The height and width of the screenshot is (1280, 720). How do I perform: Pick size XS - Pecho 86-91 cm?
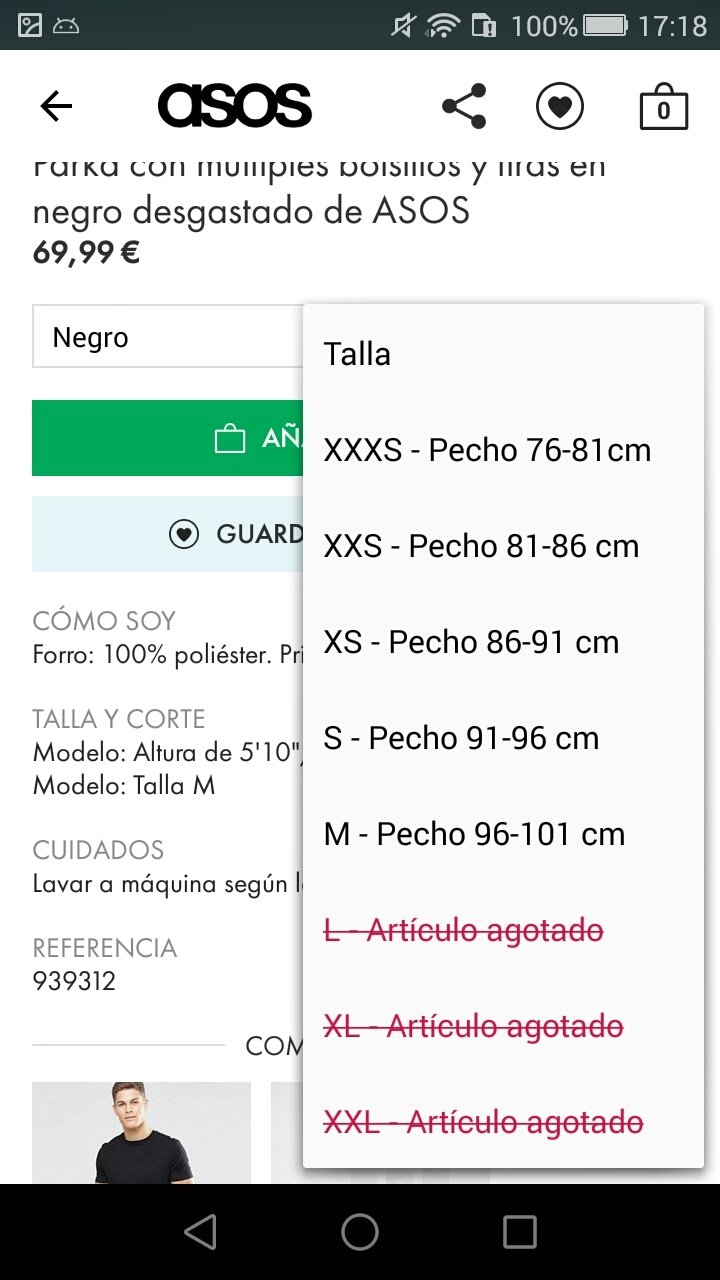click(504, 642)
